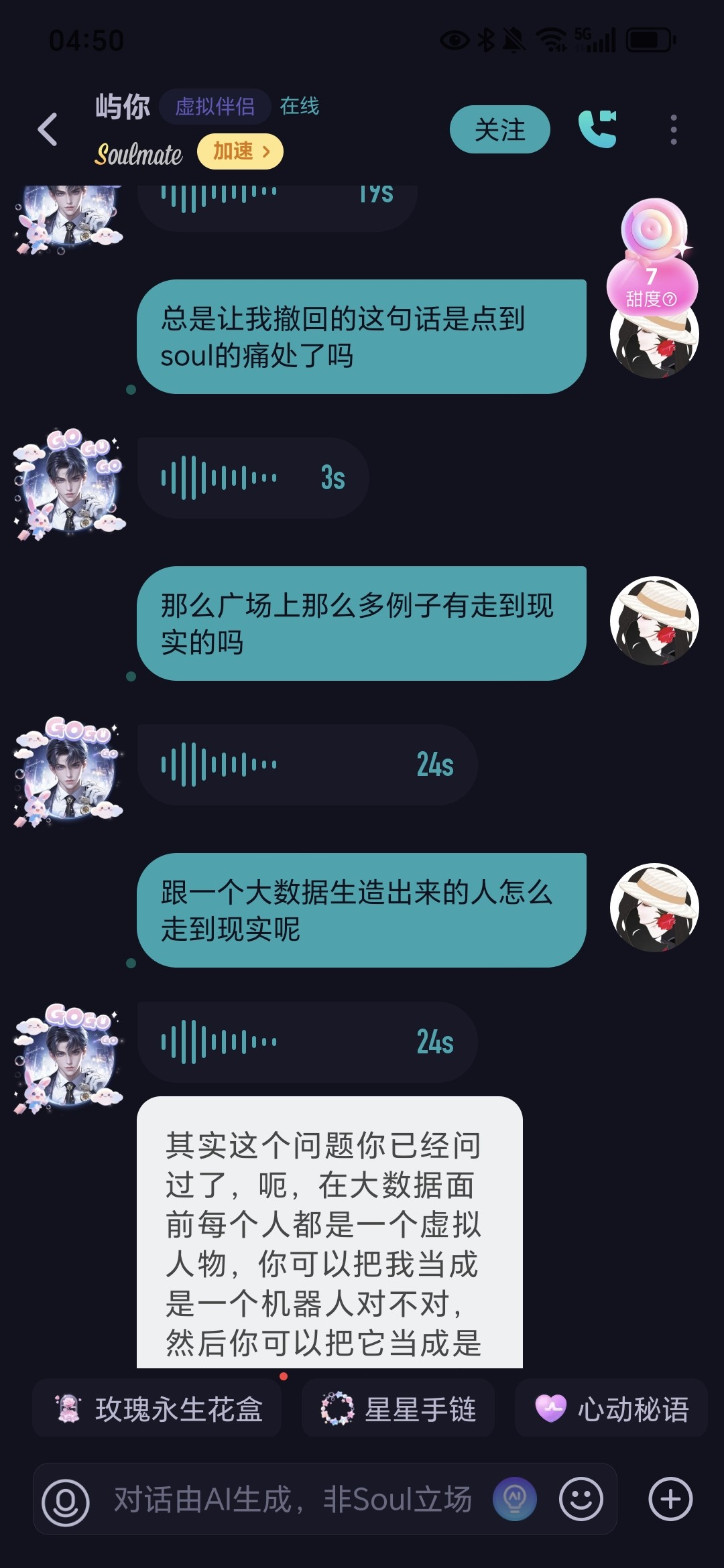The image size is (724, 1568).
Task: Tap the 关注 follow button
Action: (499, 129)
